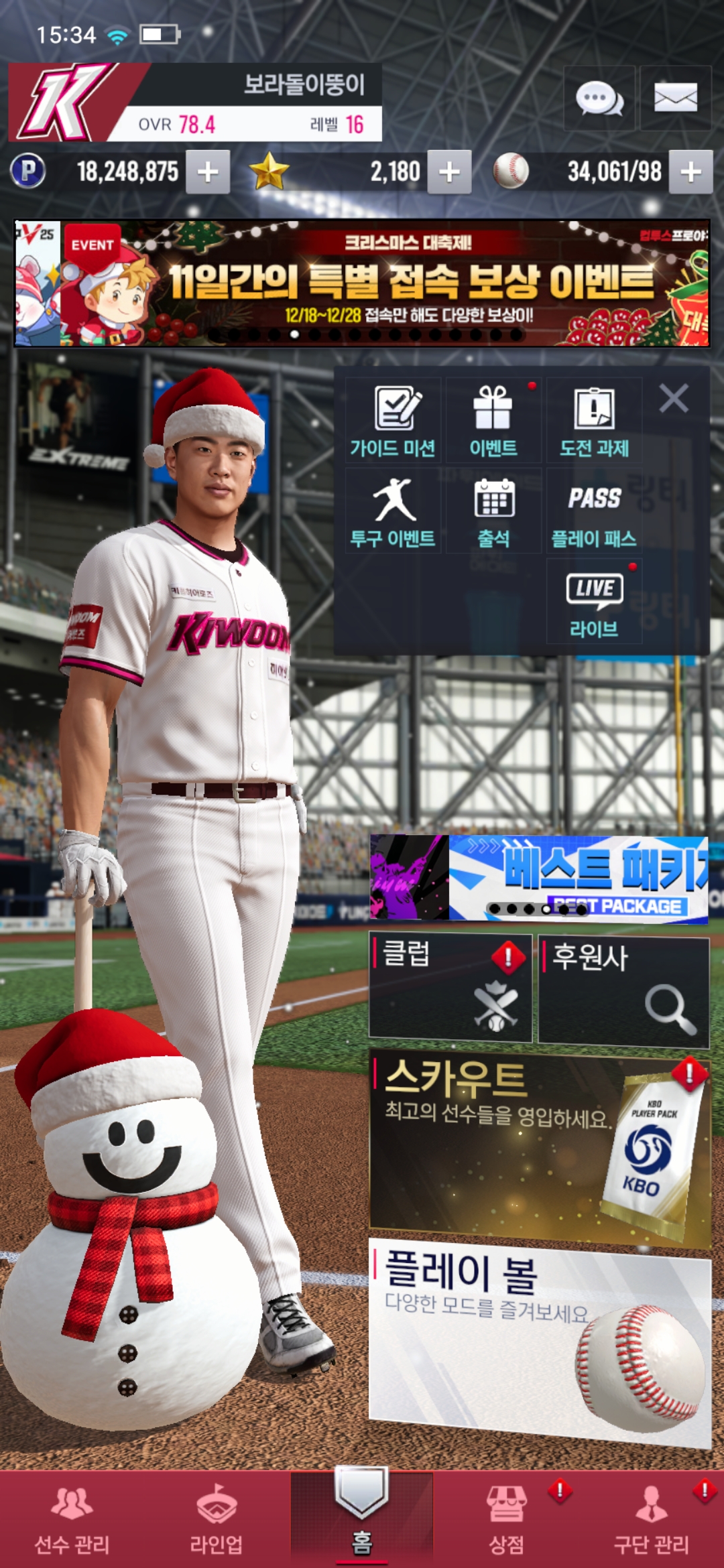The image size is (724, 1568).
Task: Open the 후원사 card
Action: pyautogui.click(x=623, y=992)
